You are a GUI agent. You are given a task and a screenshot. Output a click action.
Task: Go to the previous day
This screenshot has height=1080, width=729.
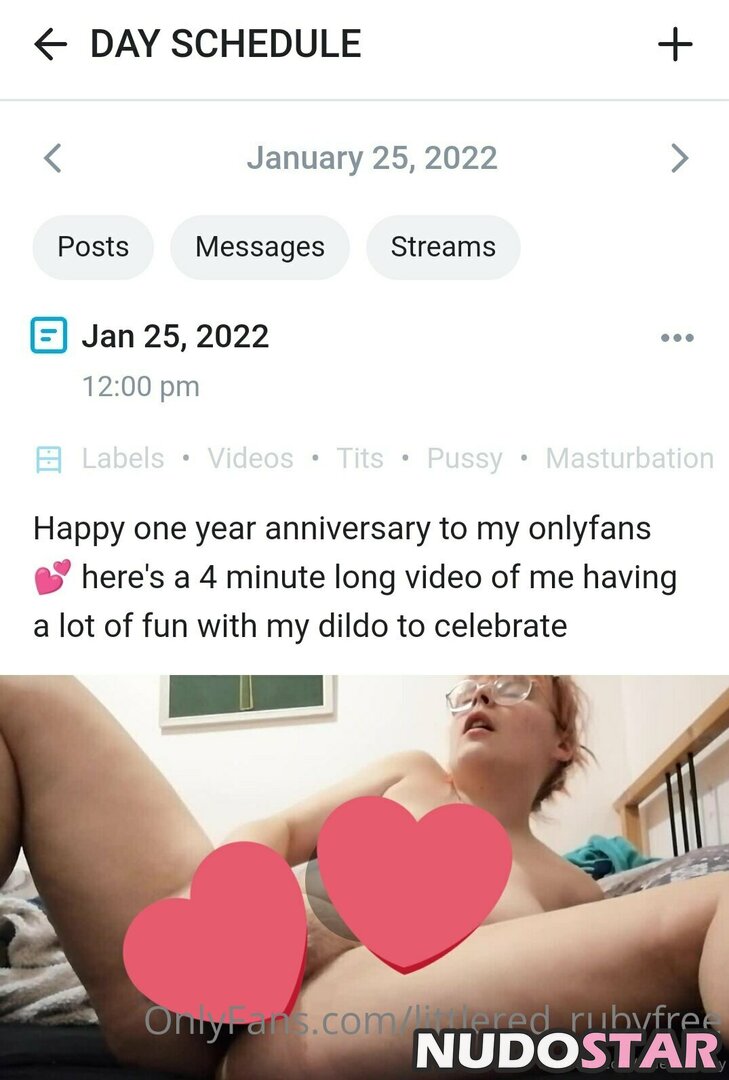tap(53, 158)
